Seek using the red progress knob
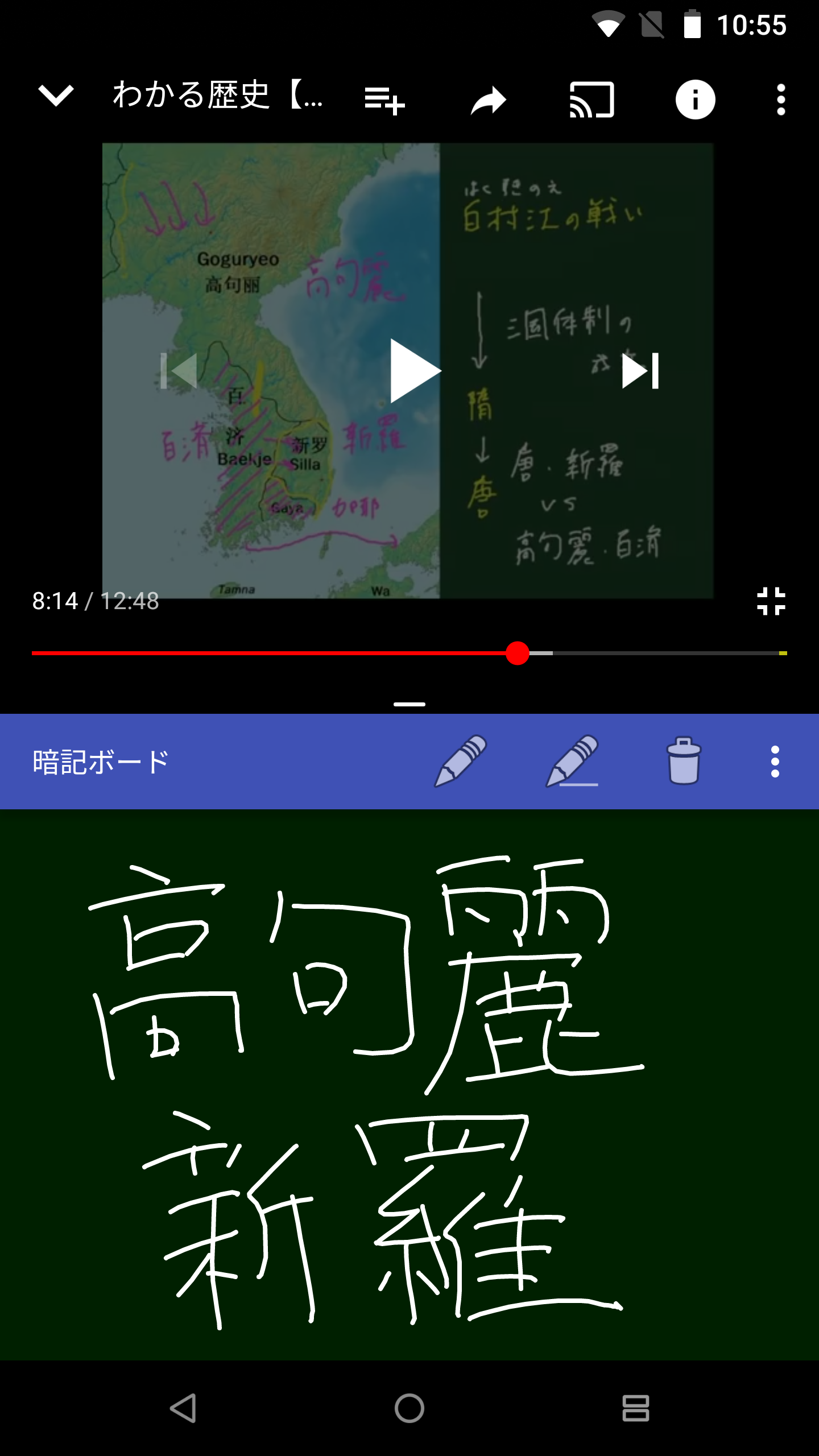 [x=518, y=653]
